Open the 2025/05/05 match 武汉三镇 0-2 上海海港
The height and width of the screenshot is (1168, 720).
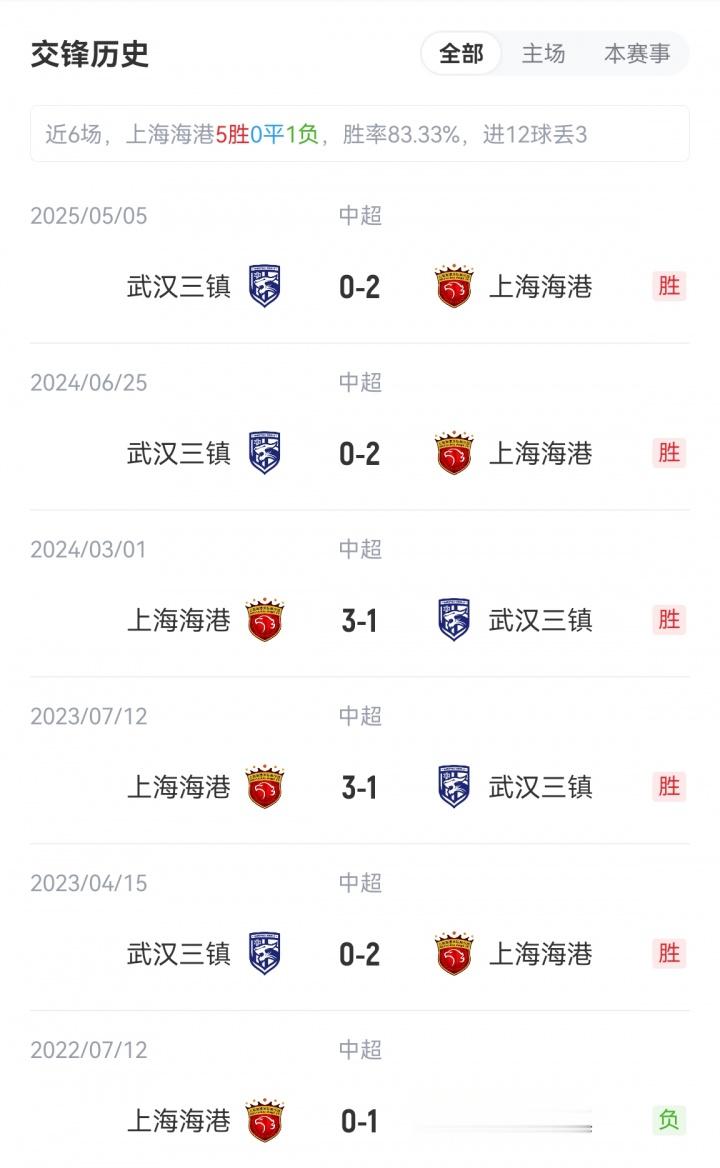coord(360,261)
